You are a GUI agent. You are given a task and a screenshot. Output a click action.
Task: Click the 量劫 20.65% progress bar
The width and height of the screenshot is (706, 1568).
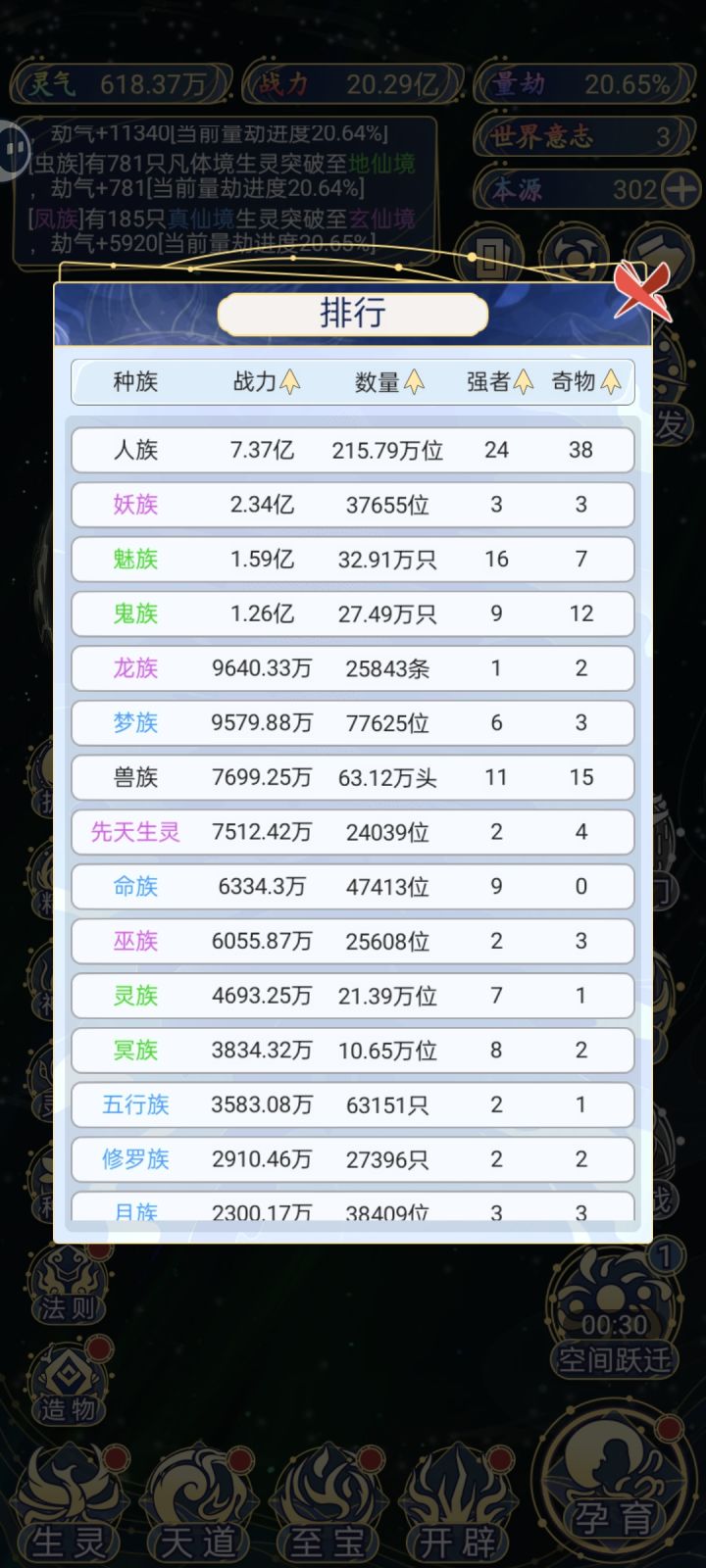point(585,85)
